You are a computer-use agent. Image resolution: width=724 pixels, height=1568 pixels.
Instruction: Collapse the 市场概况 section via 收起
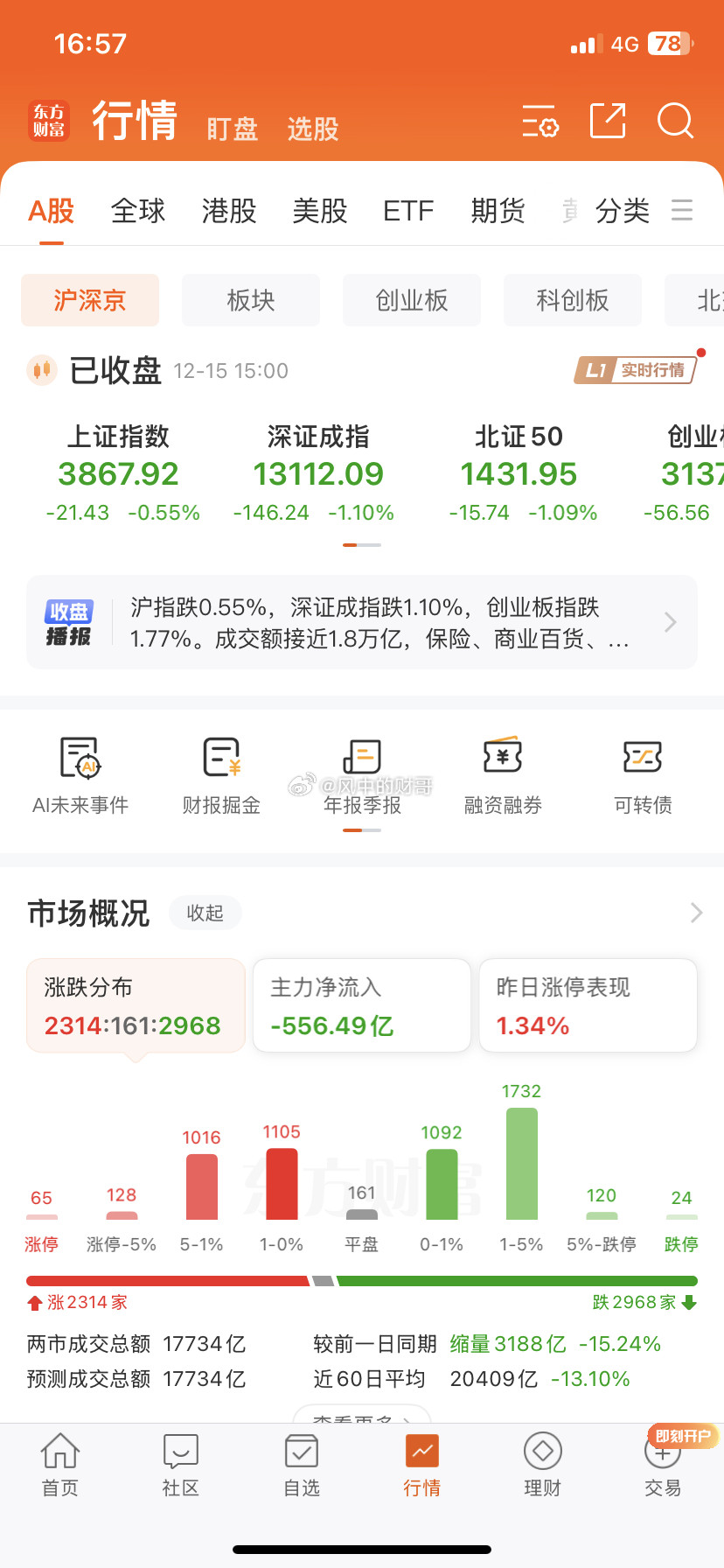(205, 913)
